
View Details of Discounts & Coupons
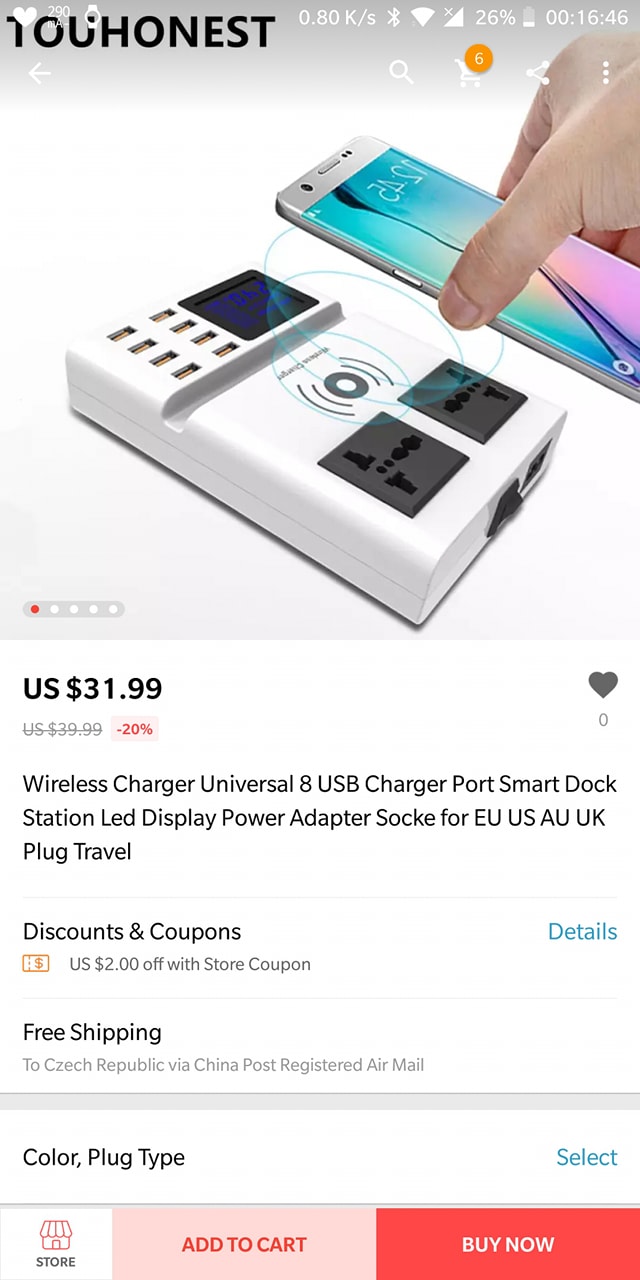tap(582, 932)
